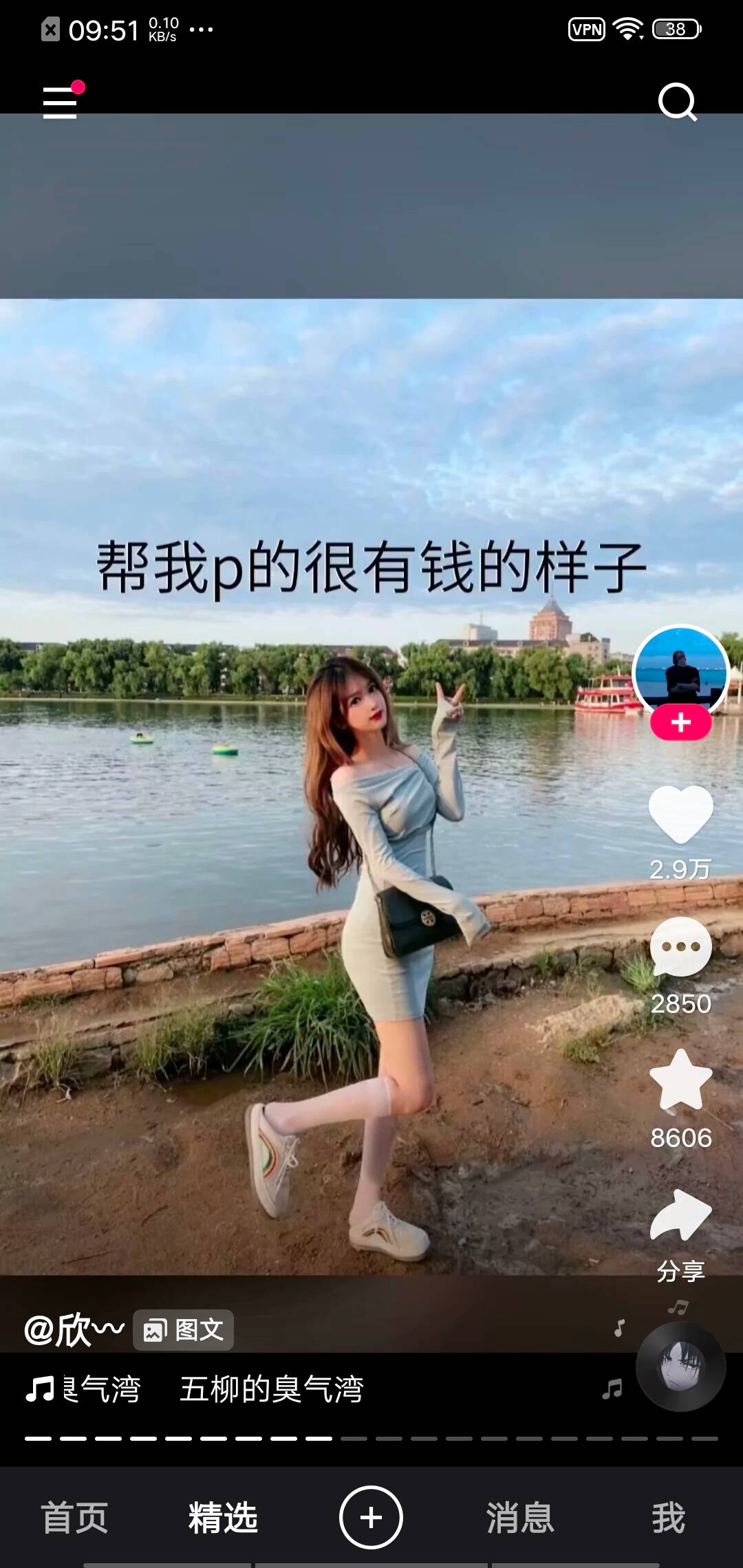
Task: Share this post via 分享
Action: point(680,1216)
